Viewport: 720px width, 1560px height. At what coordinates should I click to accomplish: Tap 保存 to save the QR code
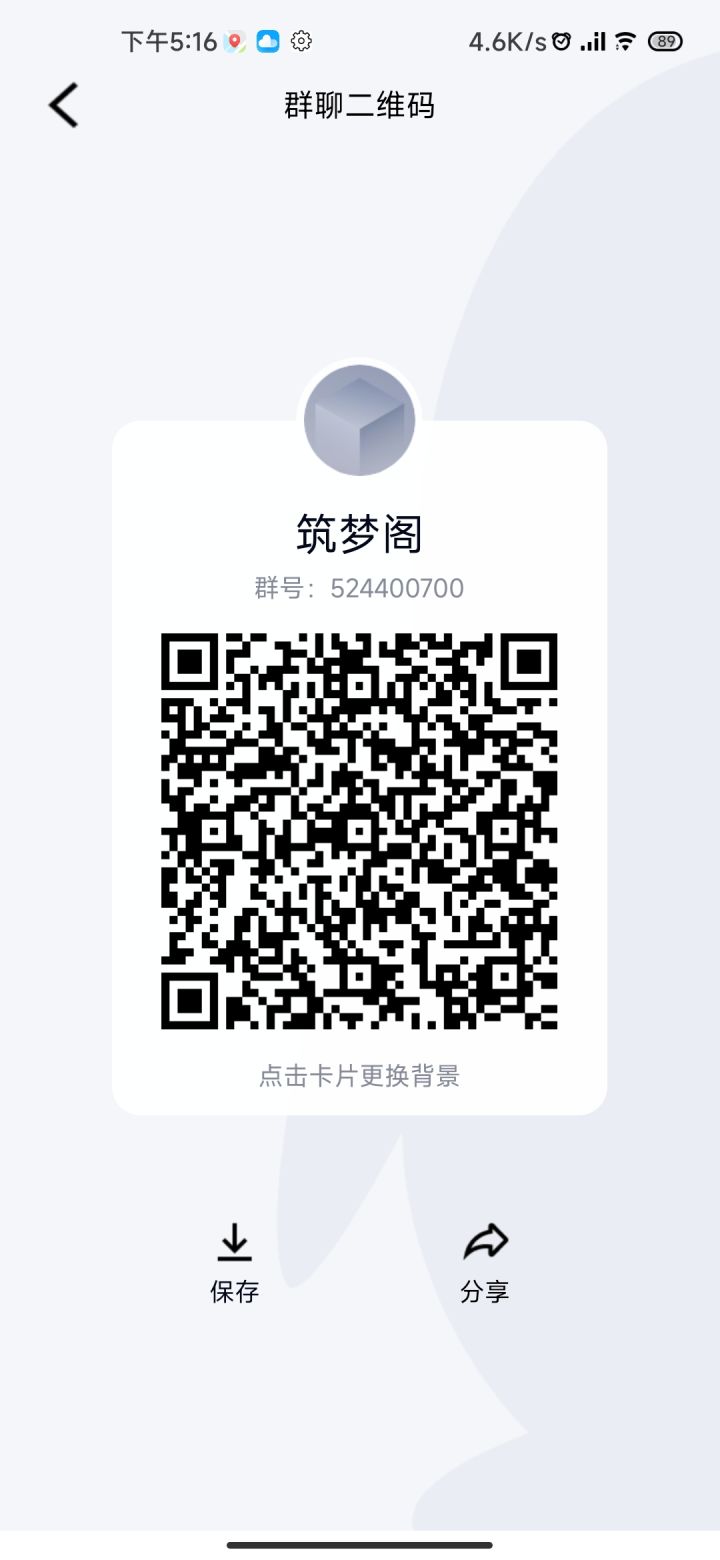point(234,1291)
